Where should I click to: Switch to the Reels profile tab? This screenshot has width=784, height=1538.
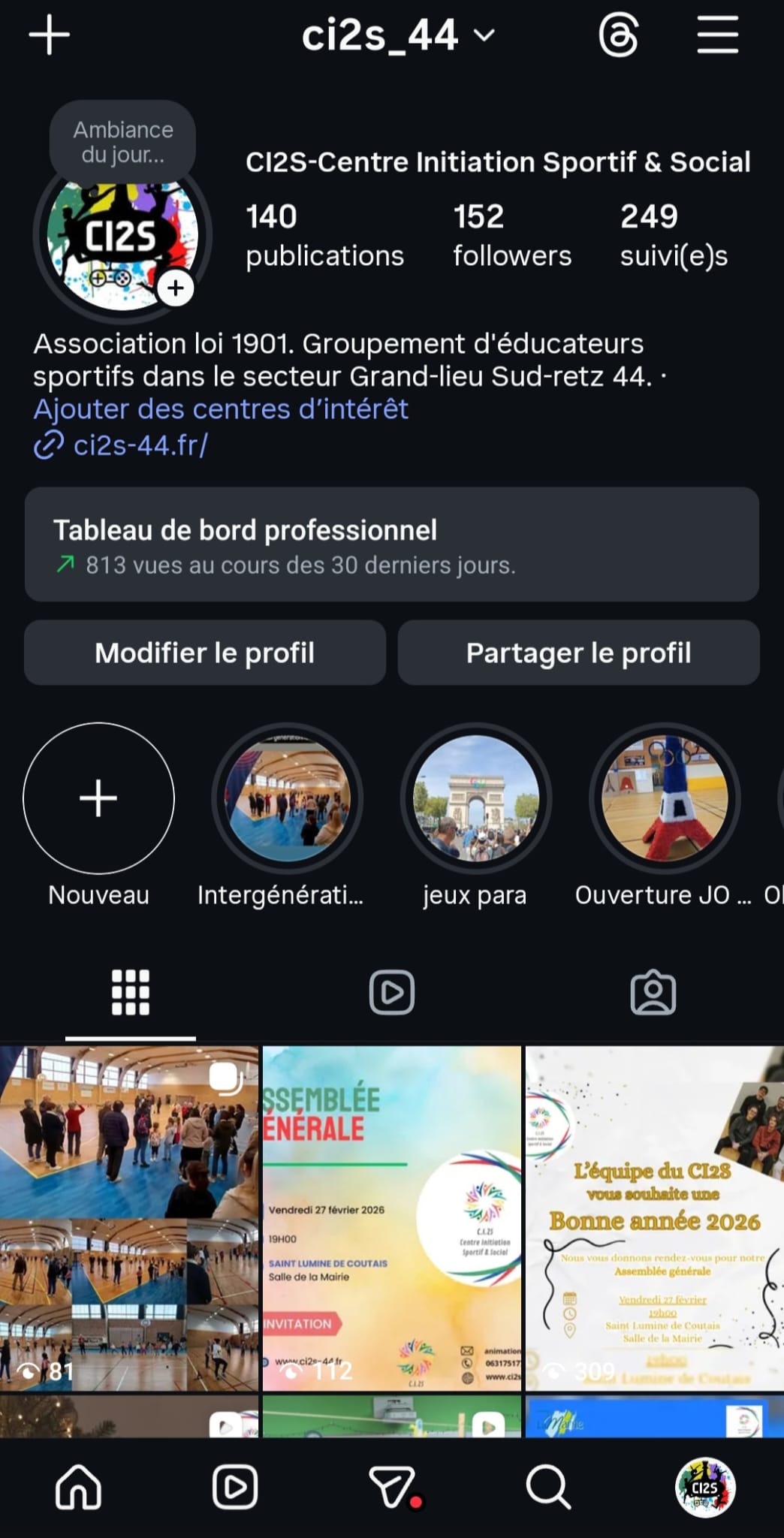pyautogui.click(x=391, y=992)
